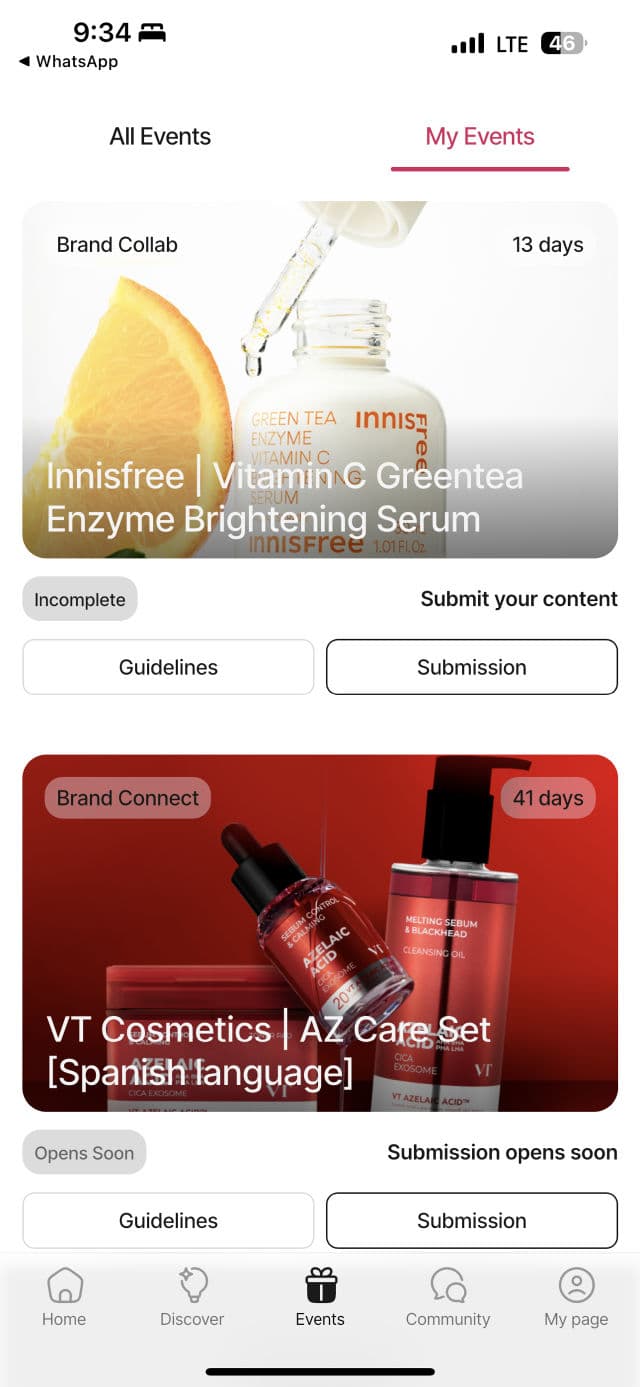Tap the Events tab in bottom bar

click(x=320, y=1297)
